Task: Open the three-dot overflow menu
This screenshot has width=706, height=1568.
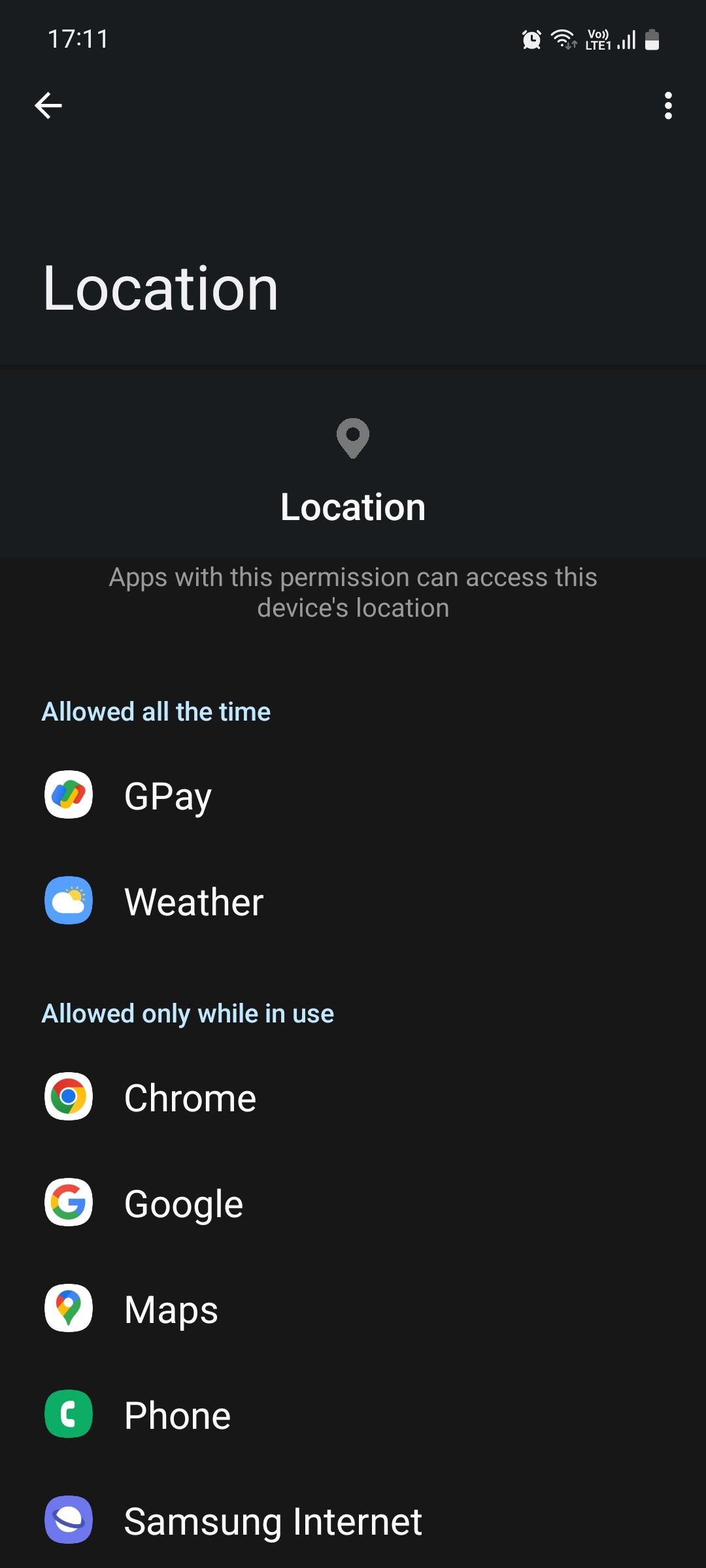Action: pyautogui.click(x=667, y=106)
